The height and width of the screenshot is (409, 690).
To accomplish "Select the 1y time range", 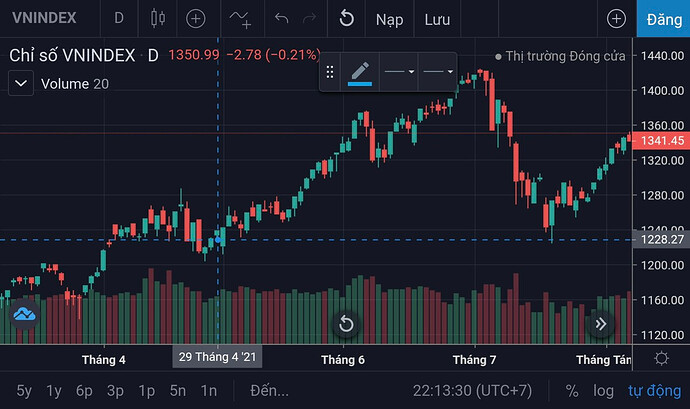I will pyautogui.click(x=55, y=390).
